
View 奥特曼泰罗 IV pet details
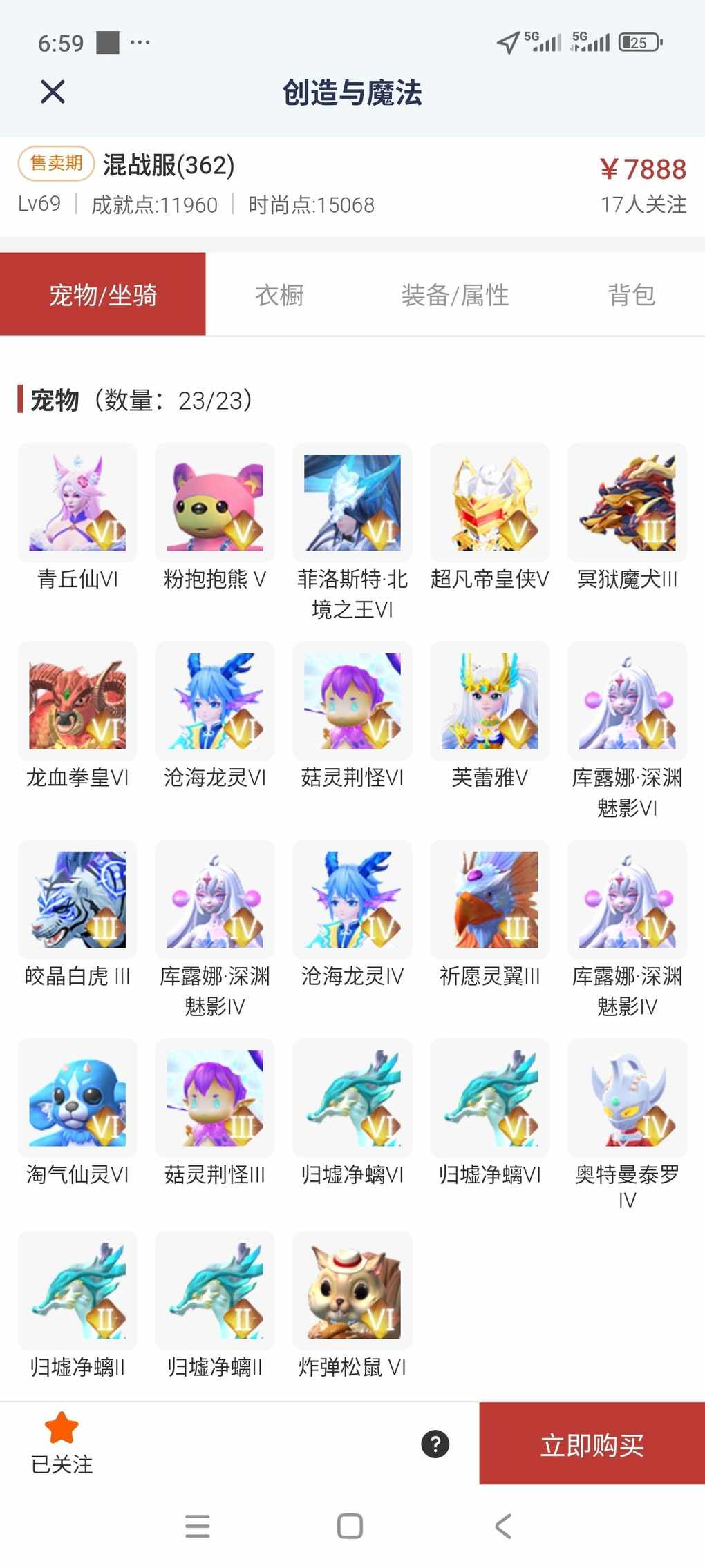pos(628,1098)
